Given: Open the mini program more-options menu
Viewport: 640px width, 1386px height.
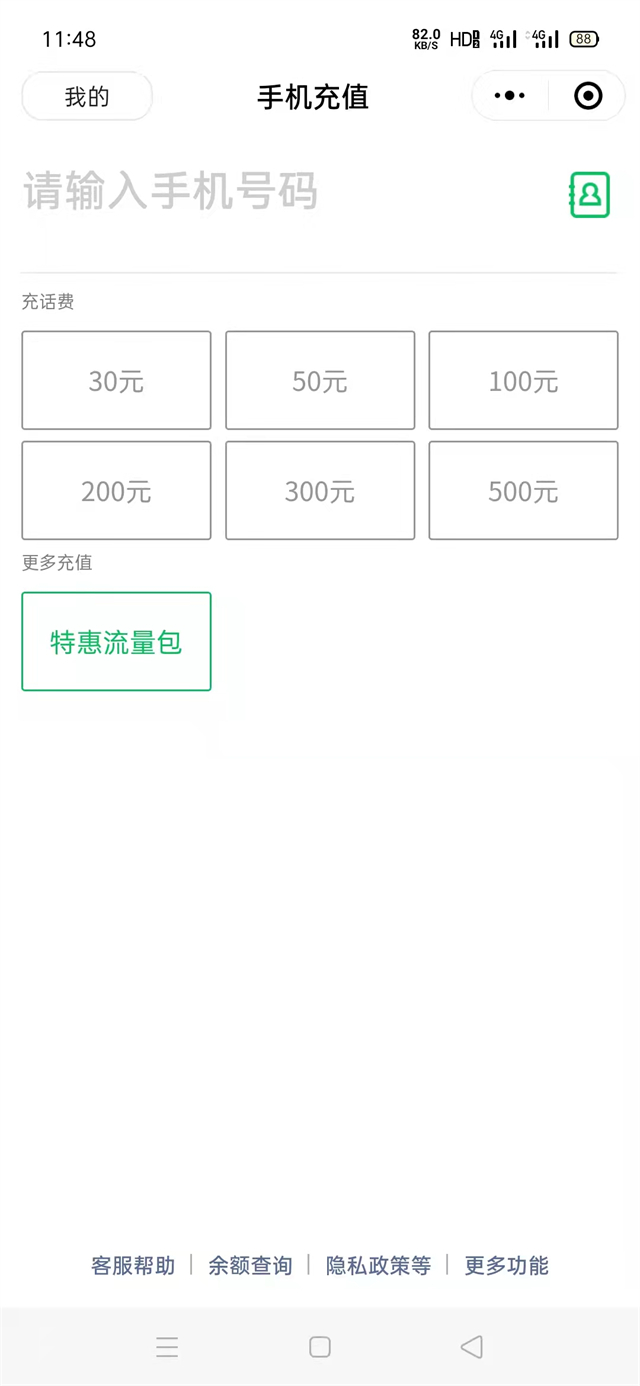Looking at the screenshot, I should click(509, 96).
